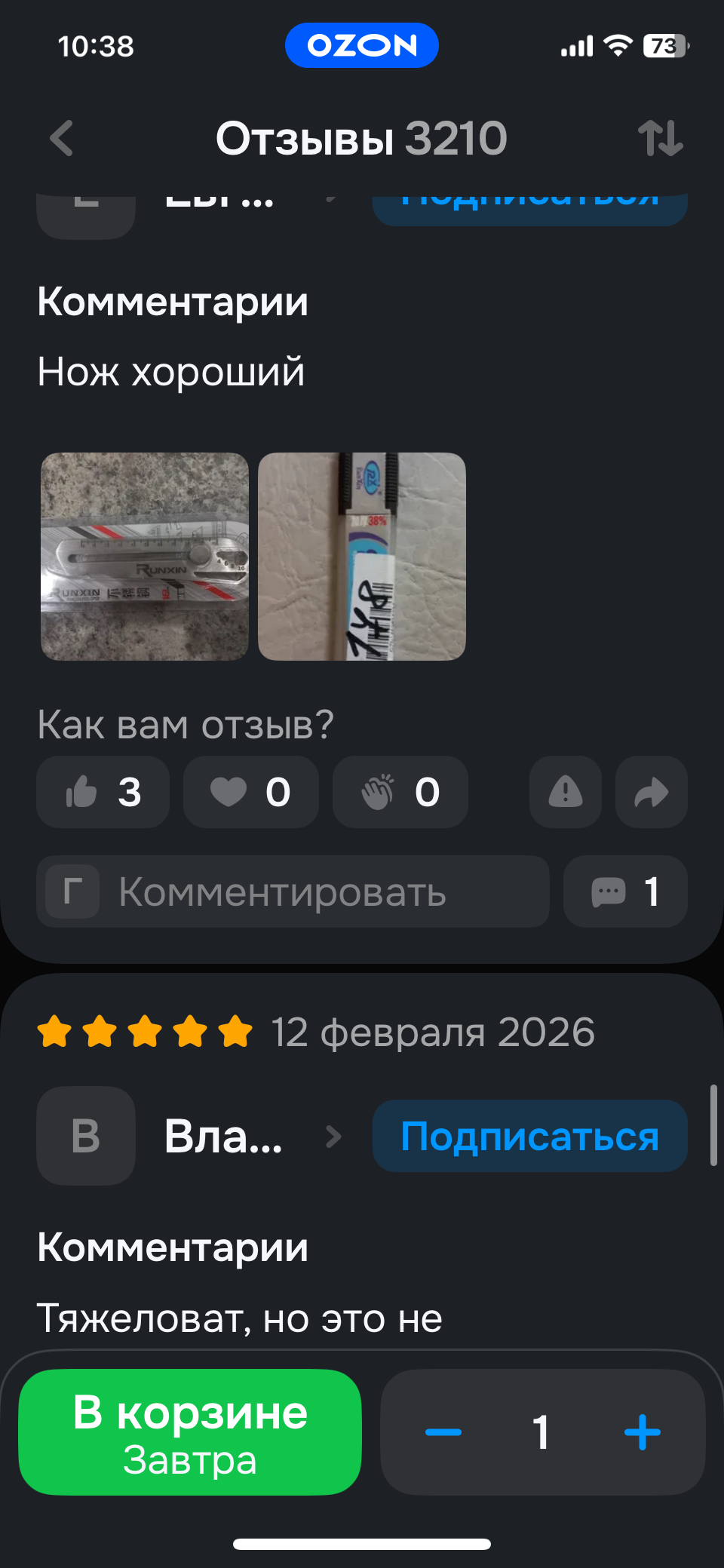Image resolution: width=724 pixels, height=1568 pixels.
Task: Open the Runxin knife review photo
Action: 145,557
